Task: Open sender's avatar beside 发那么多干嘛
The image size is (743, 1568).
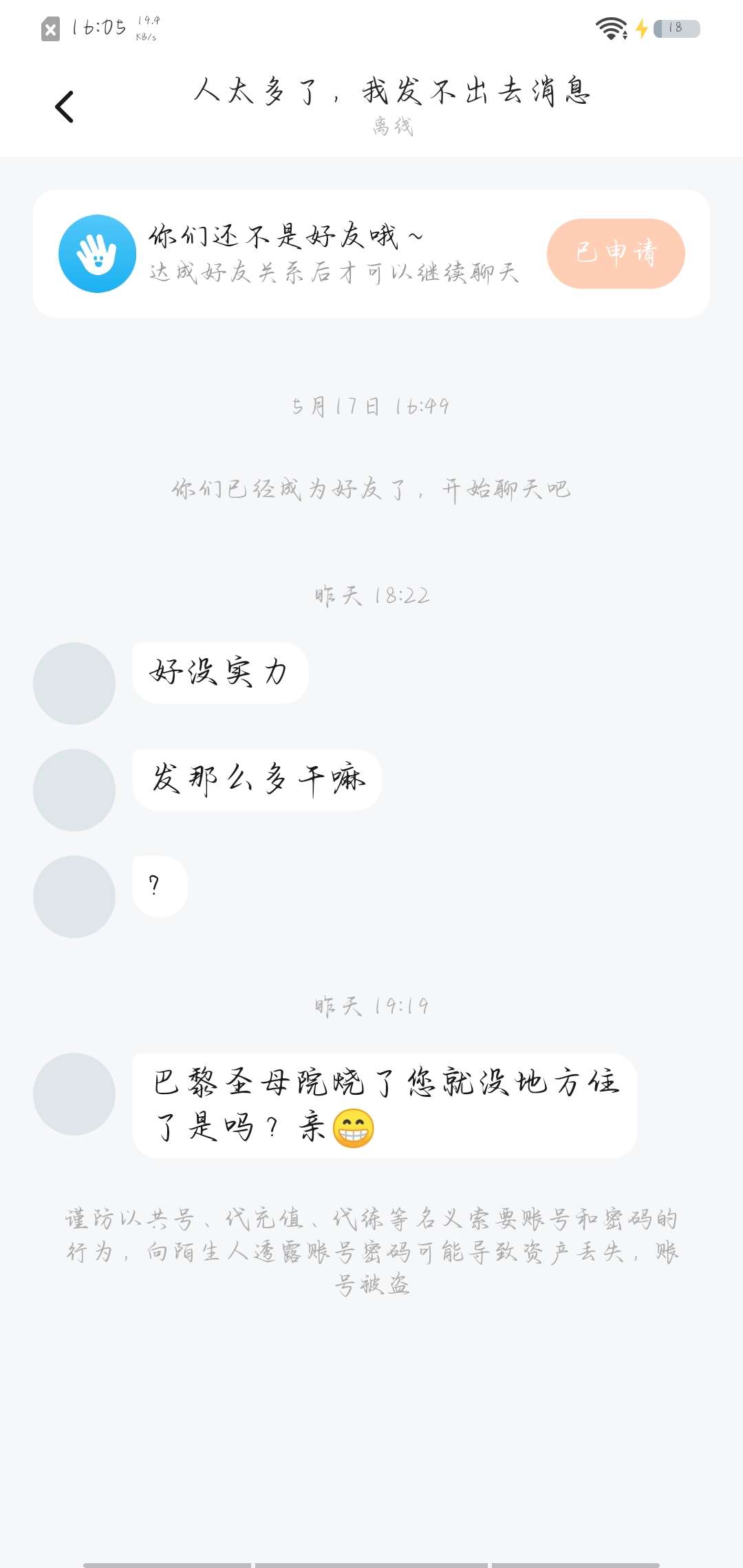Action: click(x=74, y=790)
